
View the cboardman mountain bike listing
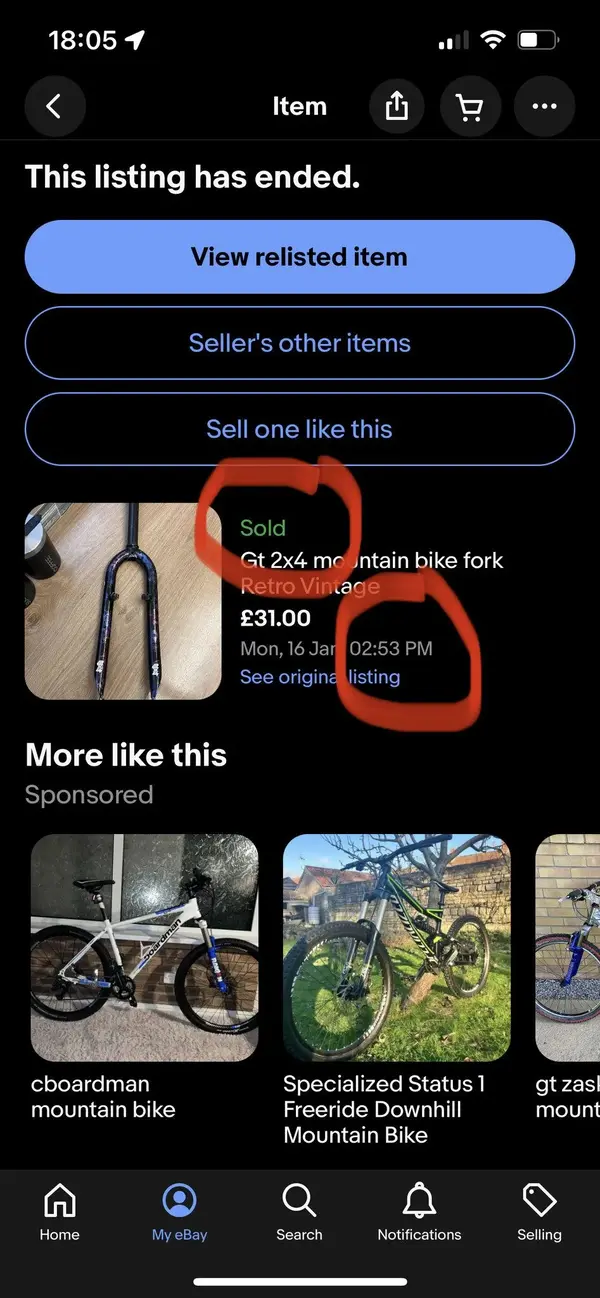(144, 948)
